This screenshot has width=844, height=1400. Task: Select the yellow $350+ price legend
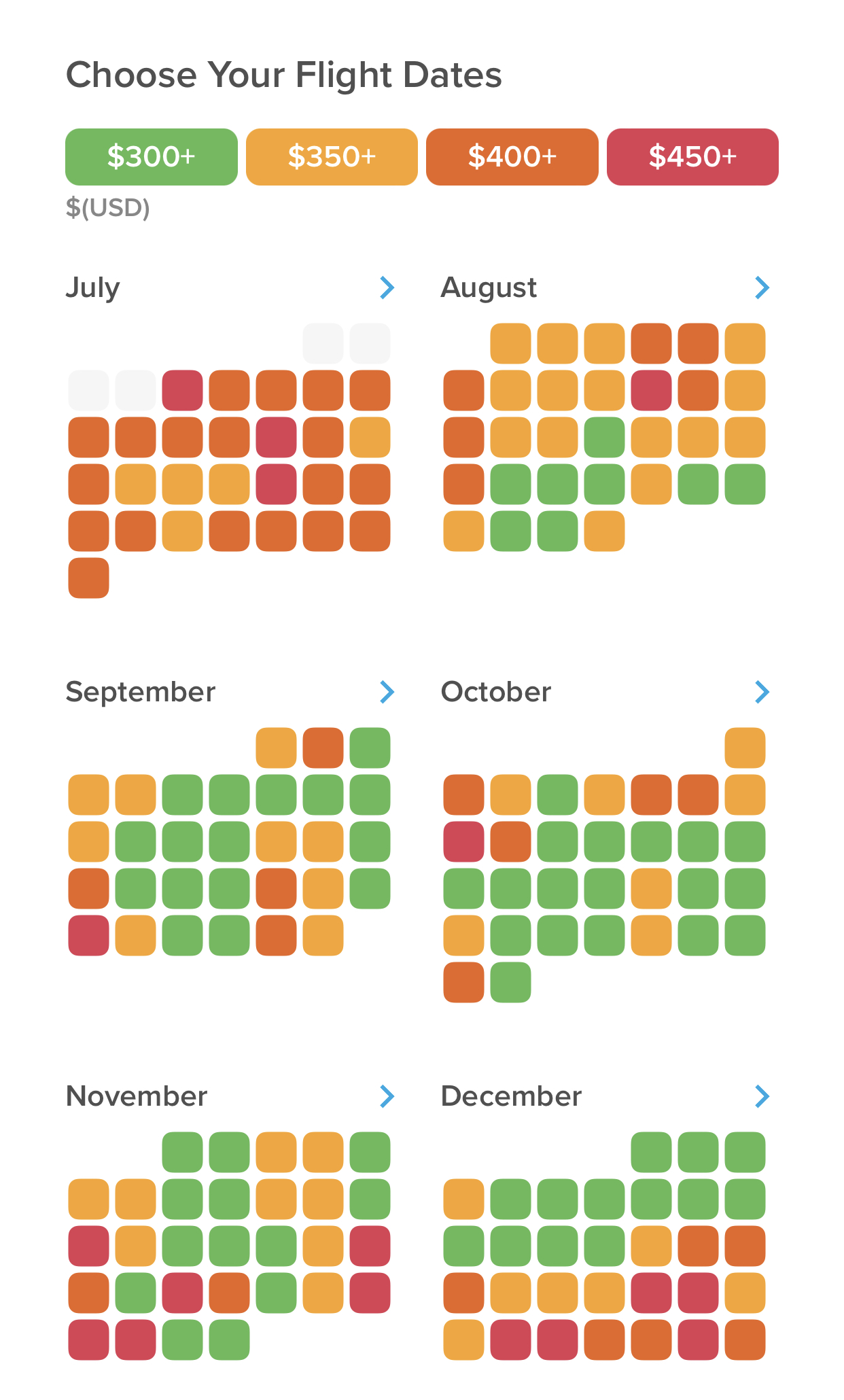coord(332,157)
